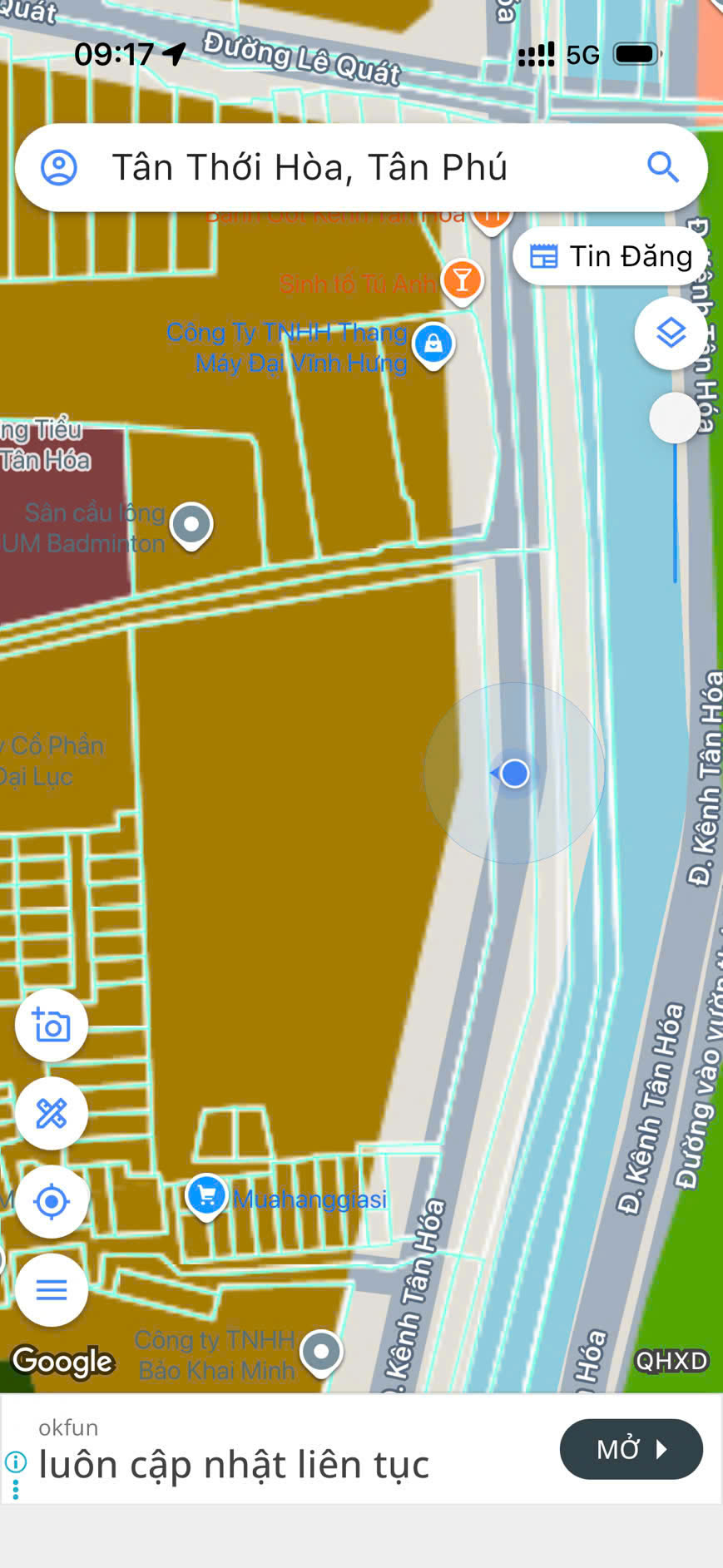Tap the overlay opacity slider handle

674,418
